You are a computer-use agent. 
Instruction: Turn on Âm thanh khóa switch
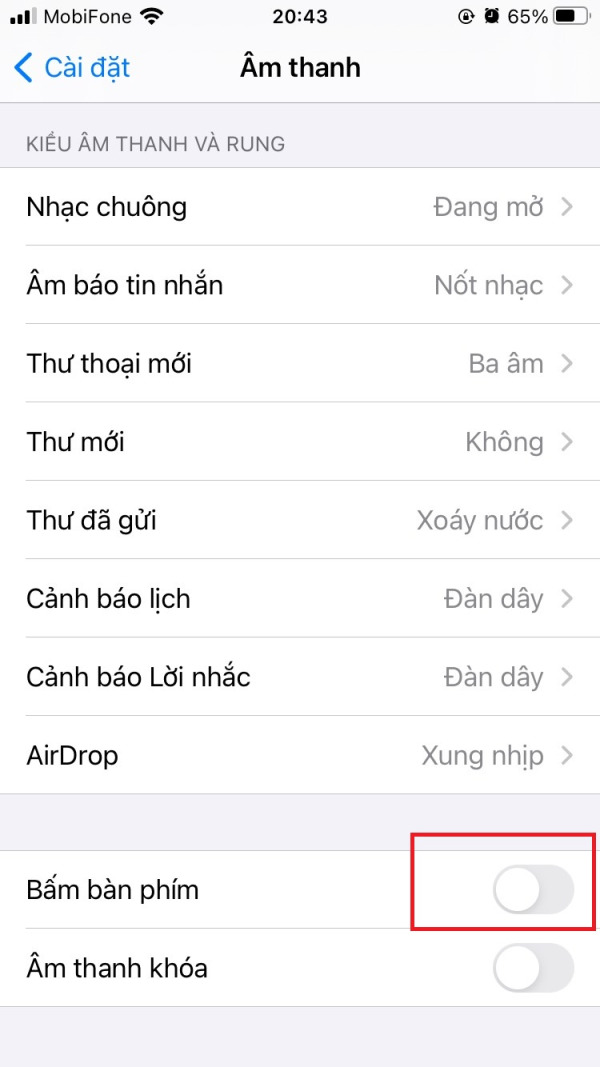(x=533, y=968)
